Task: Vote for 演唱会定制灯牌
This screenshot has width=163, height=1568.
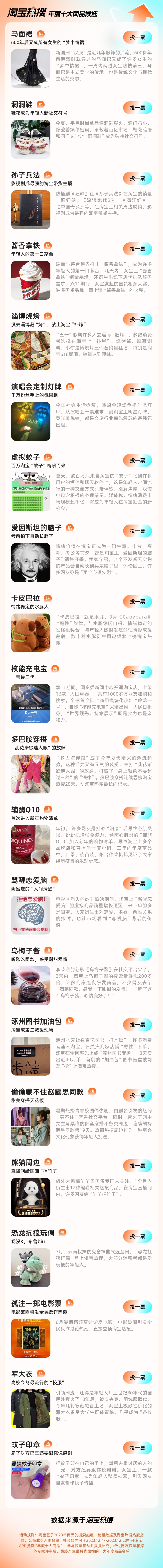Action: [137, 390]
